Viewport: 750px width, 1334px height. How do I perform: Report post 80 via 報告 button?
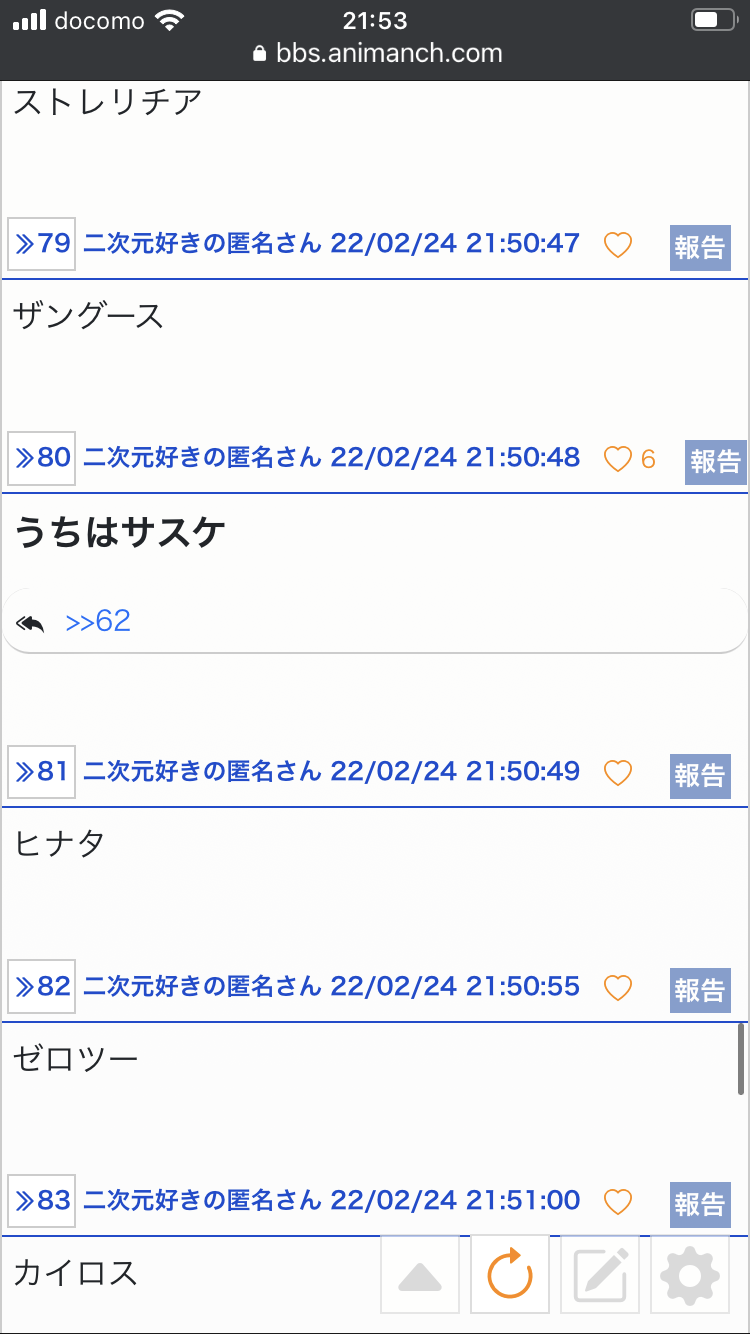click(x=716, y=462)
